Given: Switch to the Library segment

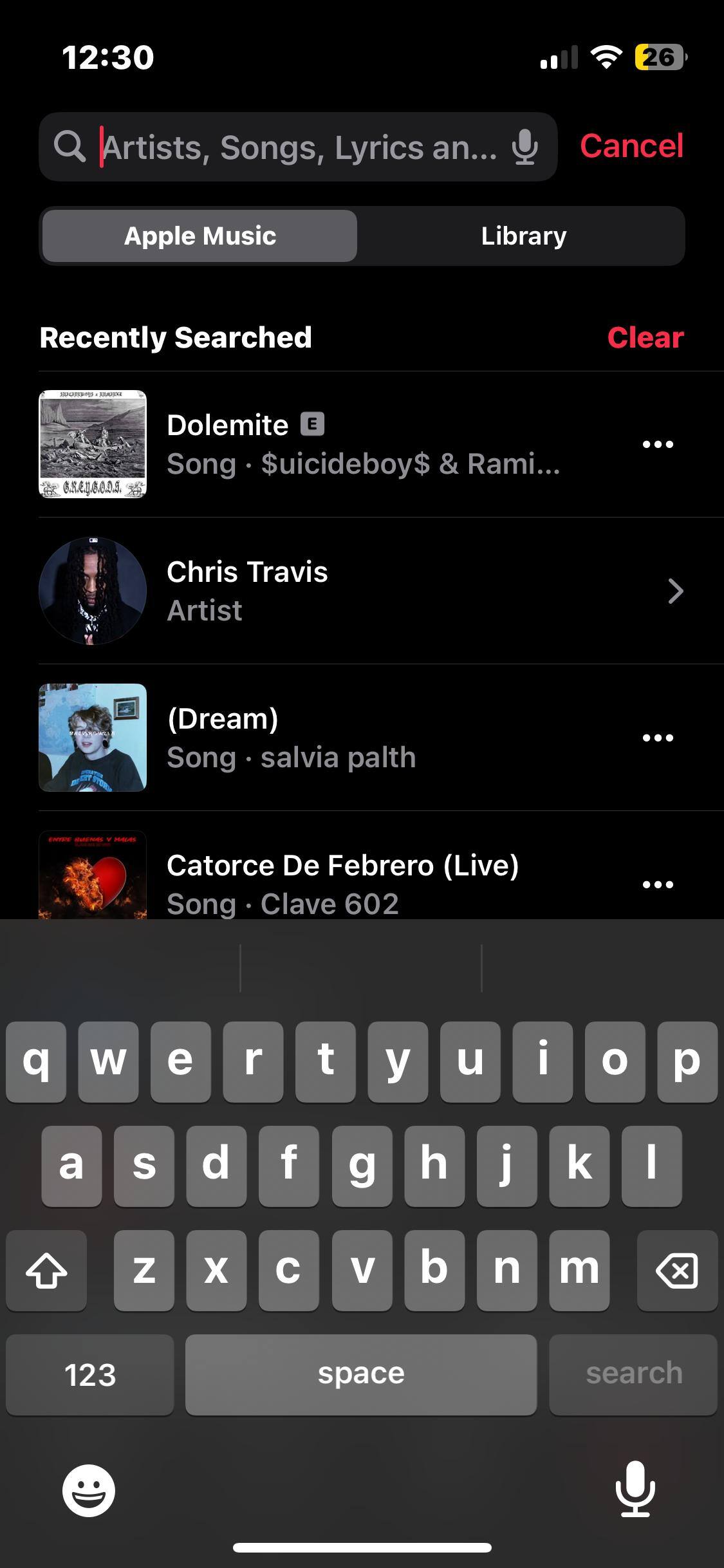Looking at the screenshot, I should click(523, 236).
